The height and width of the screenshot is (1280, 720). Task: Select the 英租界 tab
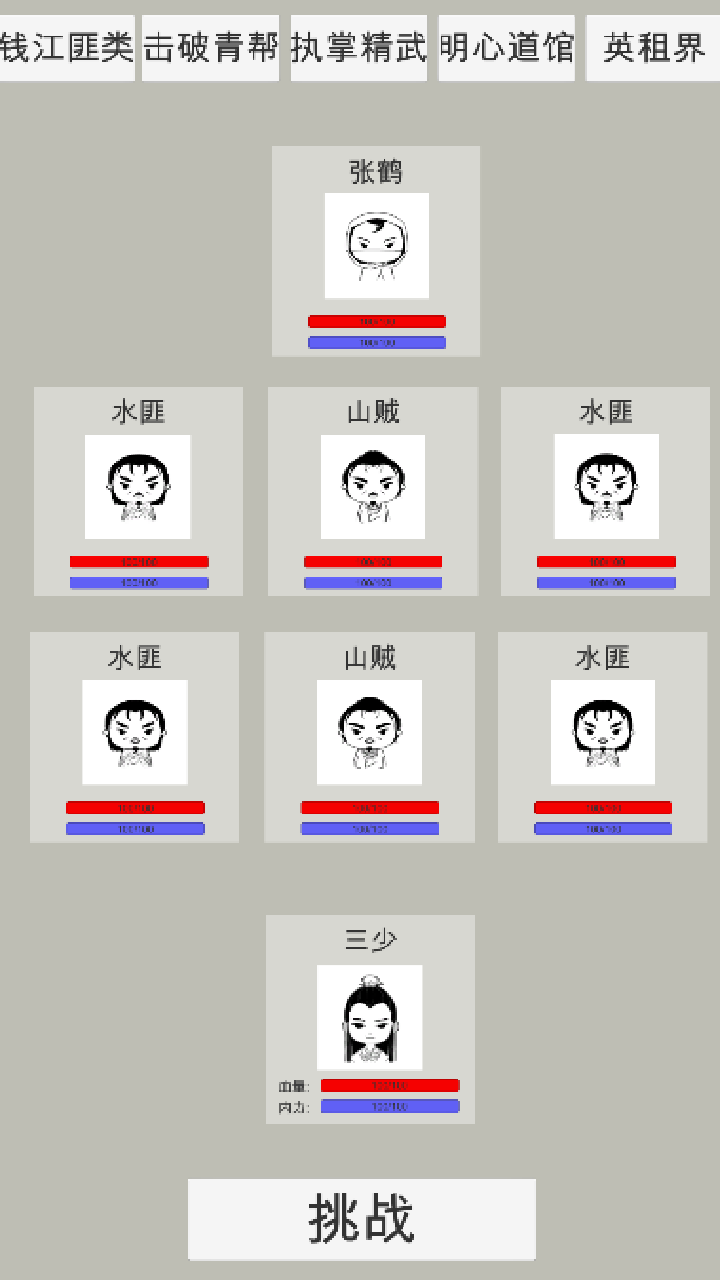(652, 46)
